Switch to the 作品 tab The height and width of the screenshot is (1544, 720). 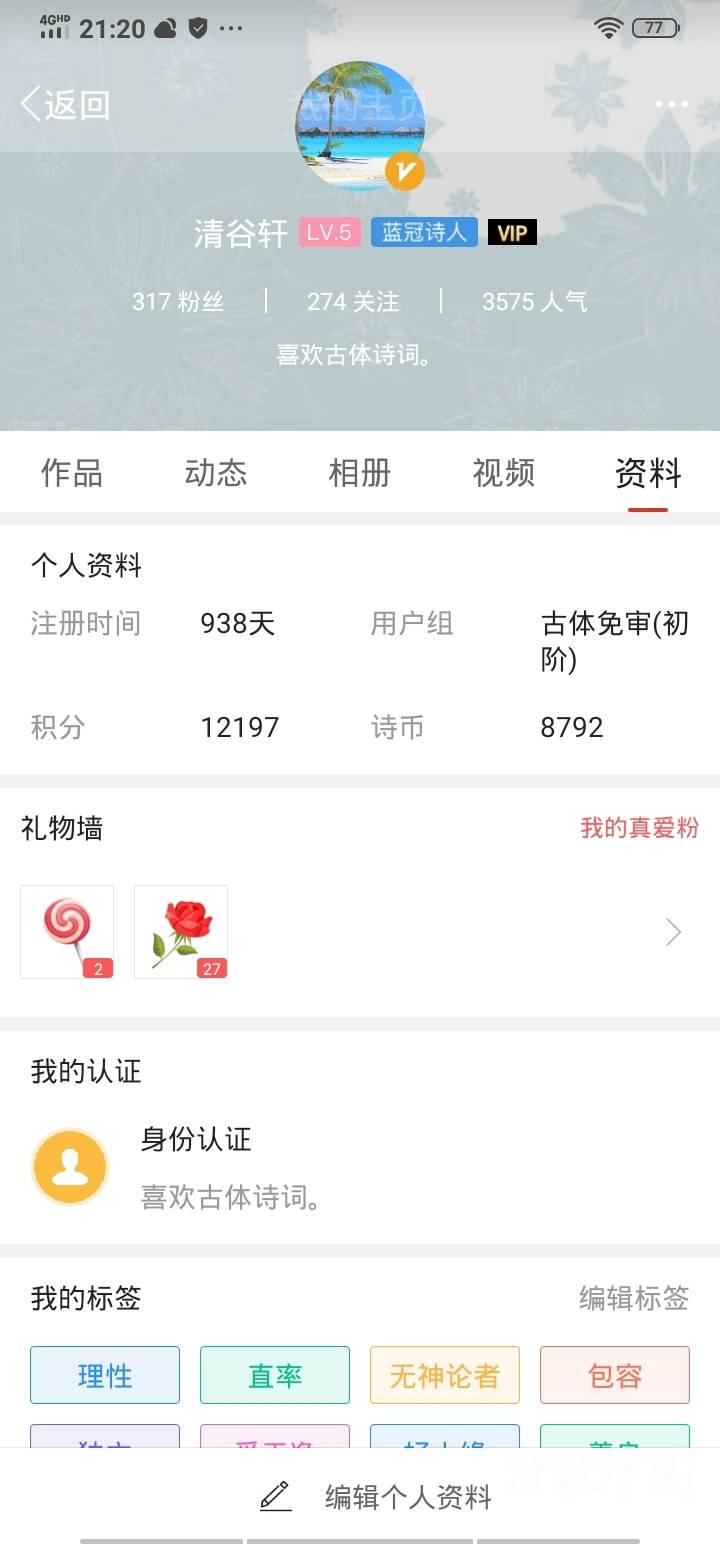tap(72, 473)
